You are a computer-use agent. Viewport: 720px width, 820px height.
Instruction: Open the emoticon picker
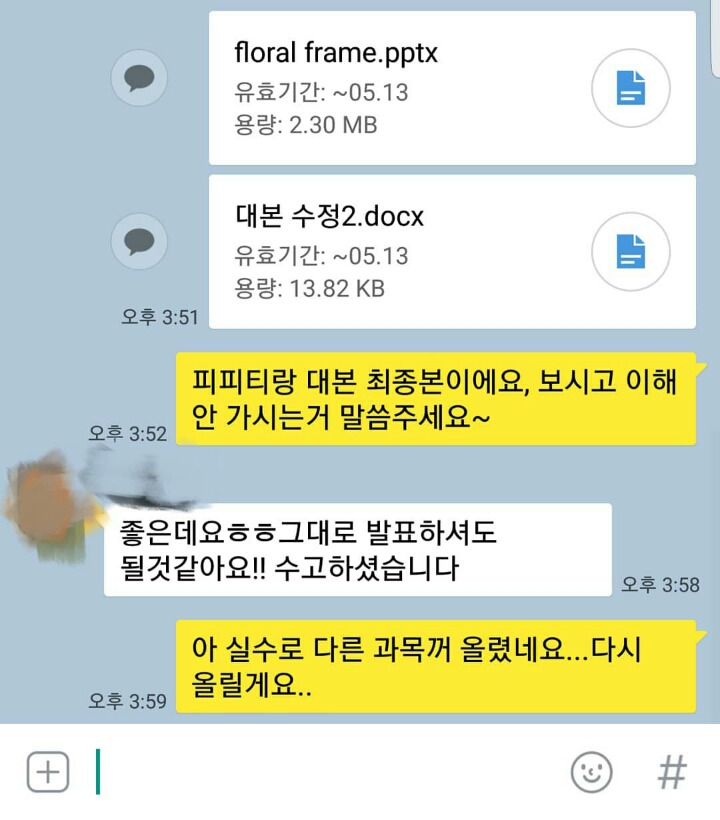click(591, 772)
